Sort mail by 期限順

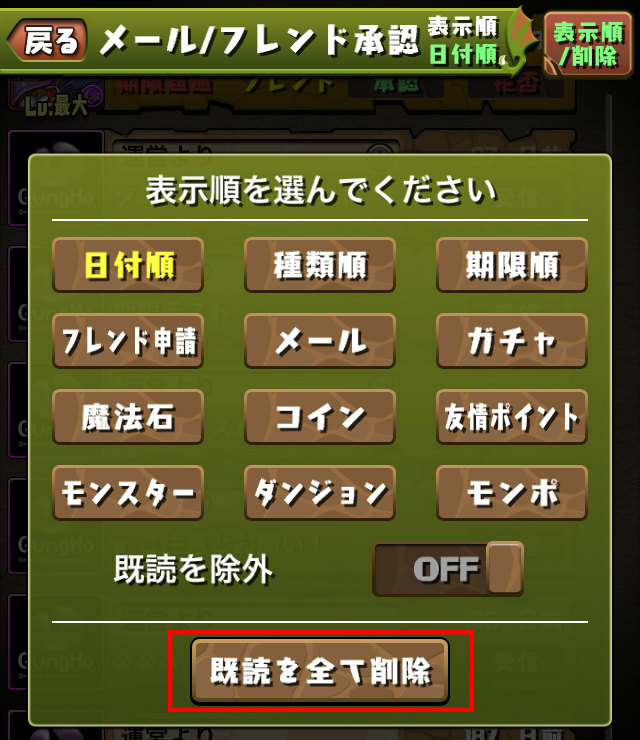point(512,265)
